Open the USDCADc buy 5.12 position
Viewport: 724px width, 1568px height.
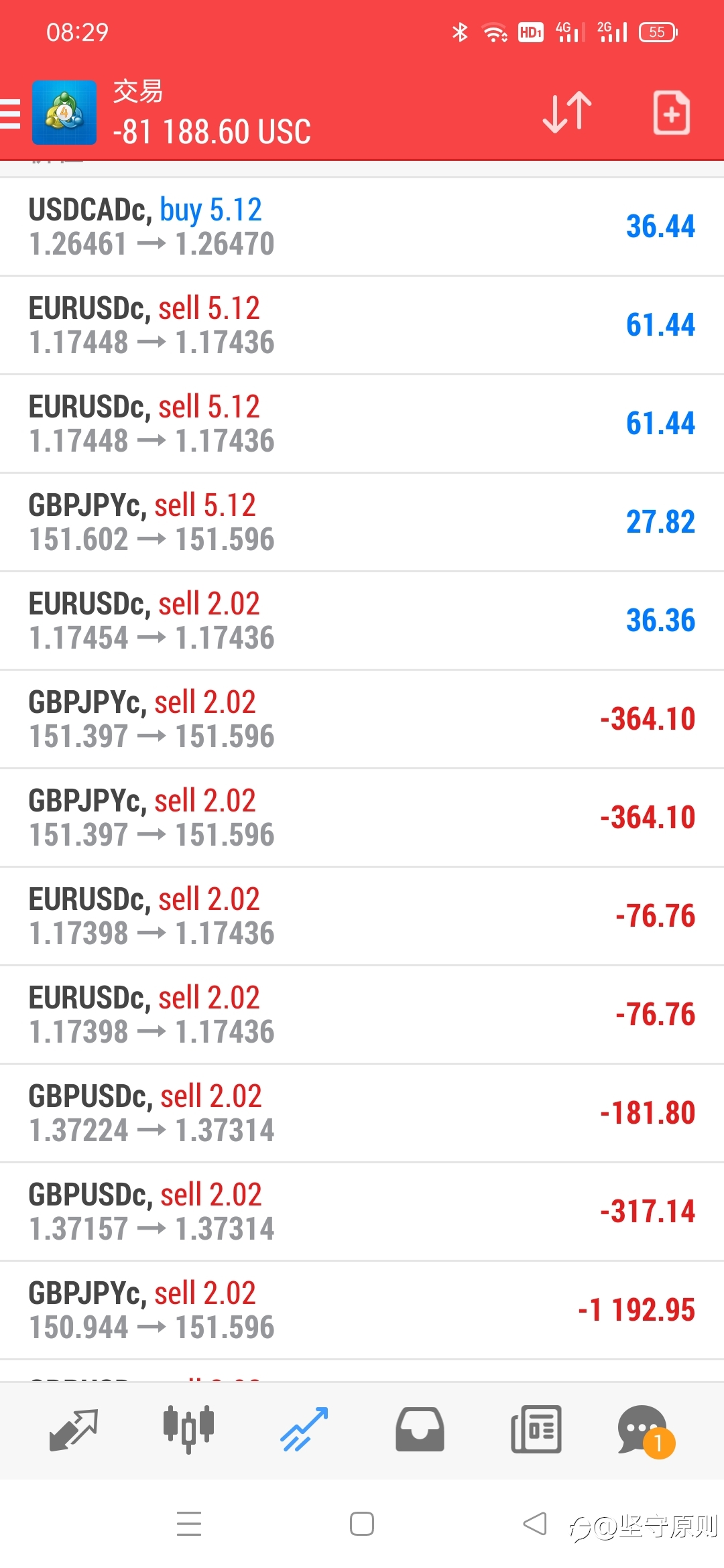(362, 226)
